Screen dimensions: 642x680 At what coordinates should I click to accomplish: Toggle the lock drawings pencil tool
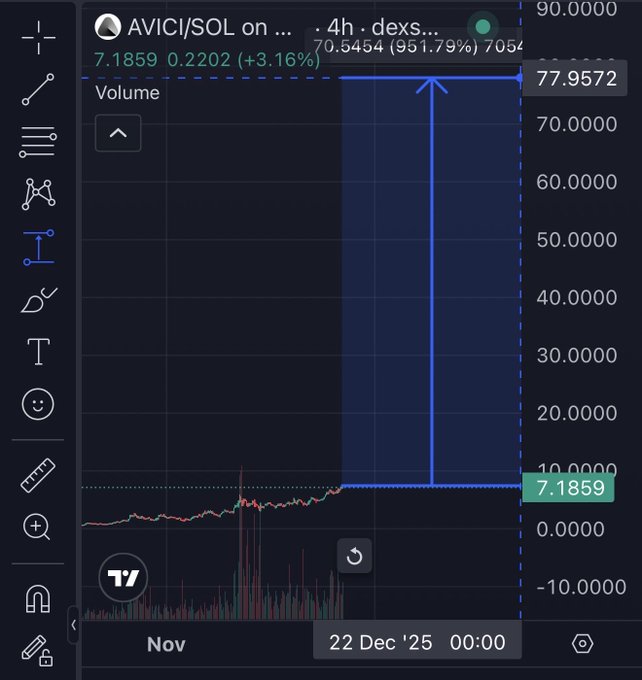tap(38, 651)
